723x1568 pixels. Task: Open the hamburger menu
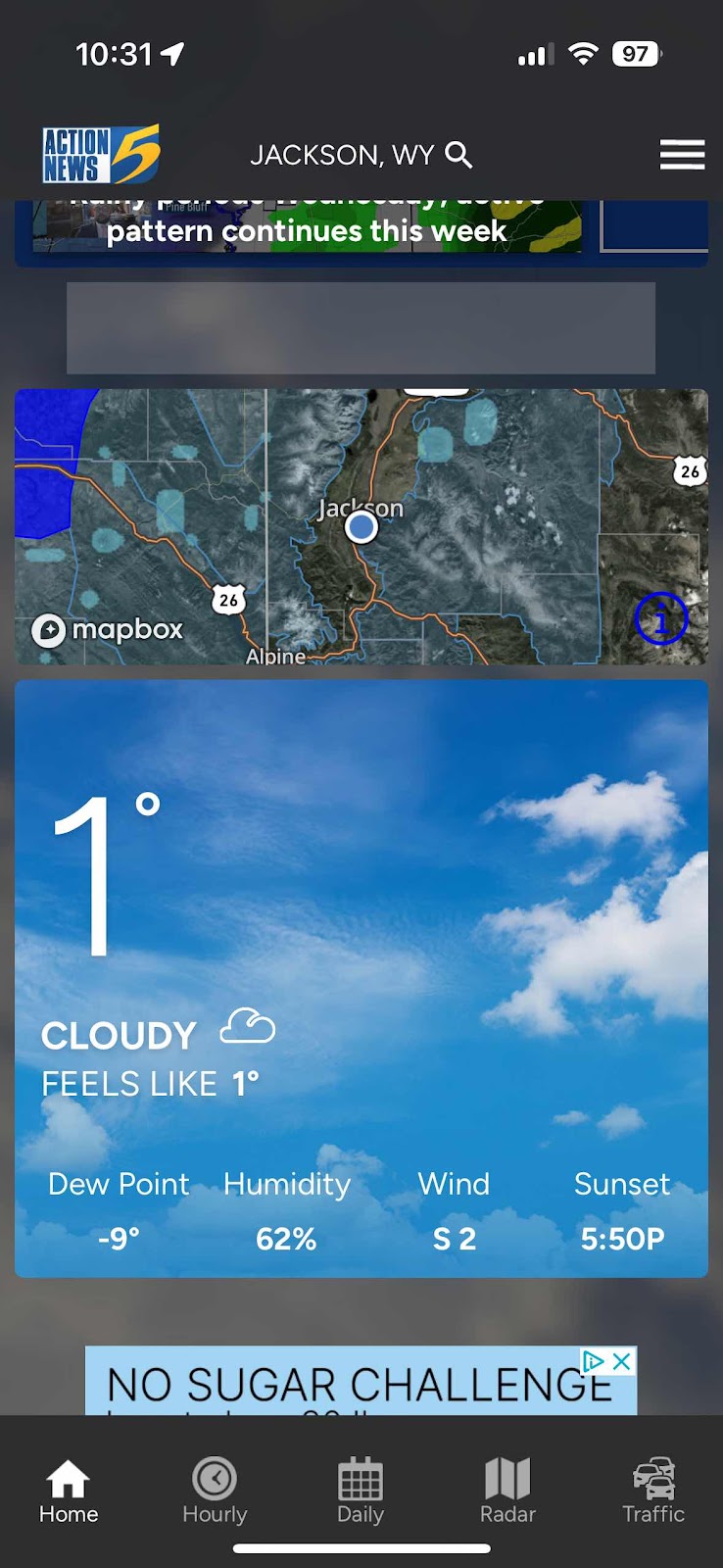pos(682,155)
